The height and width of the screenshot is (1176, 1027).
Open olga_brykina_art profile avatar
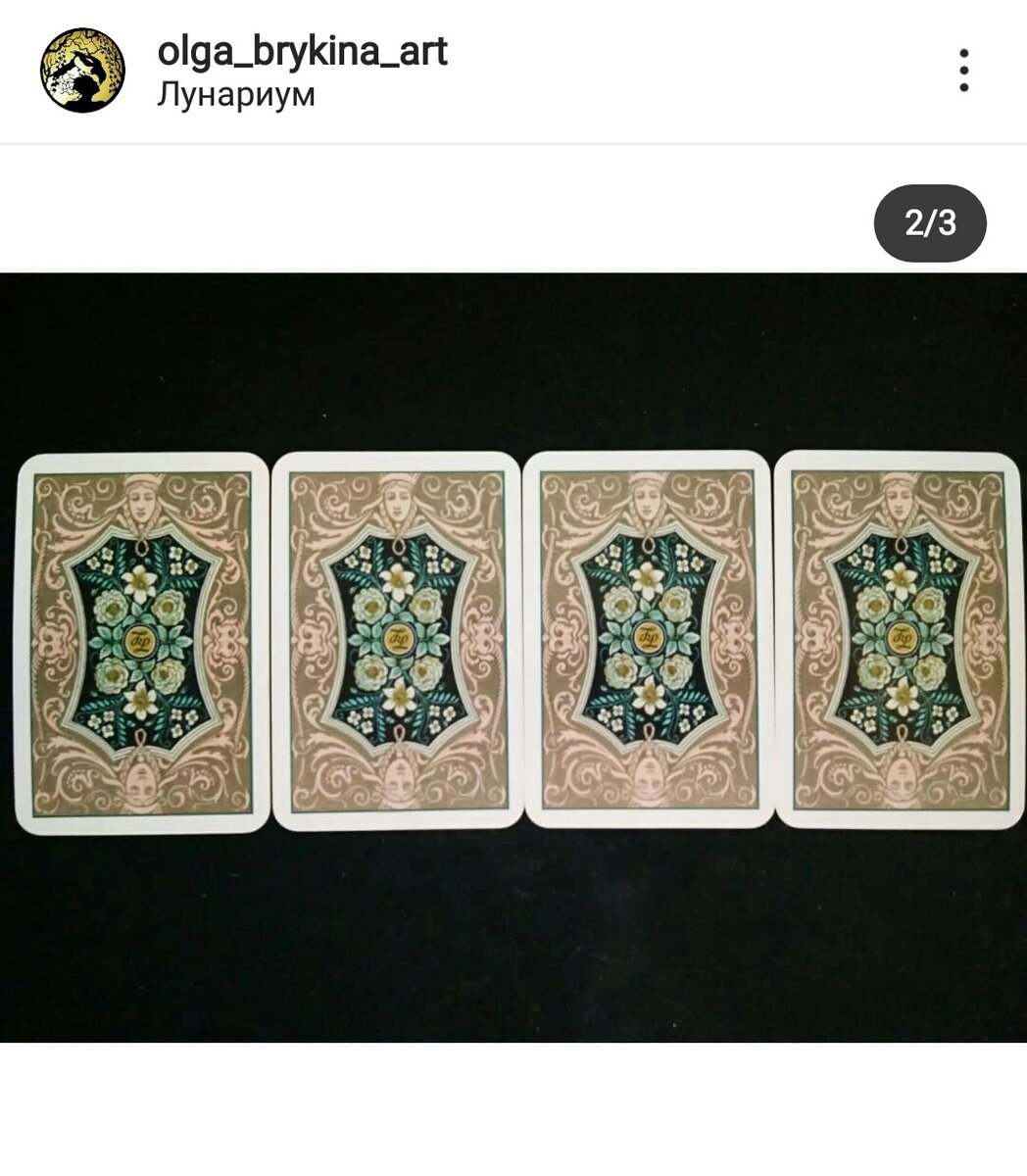coord(82,71)
